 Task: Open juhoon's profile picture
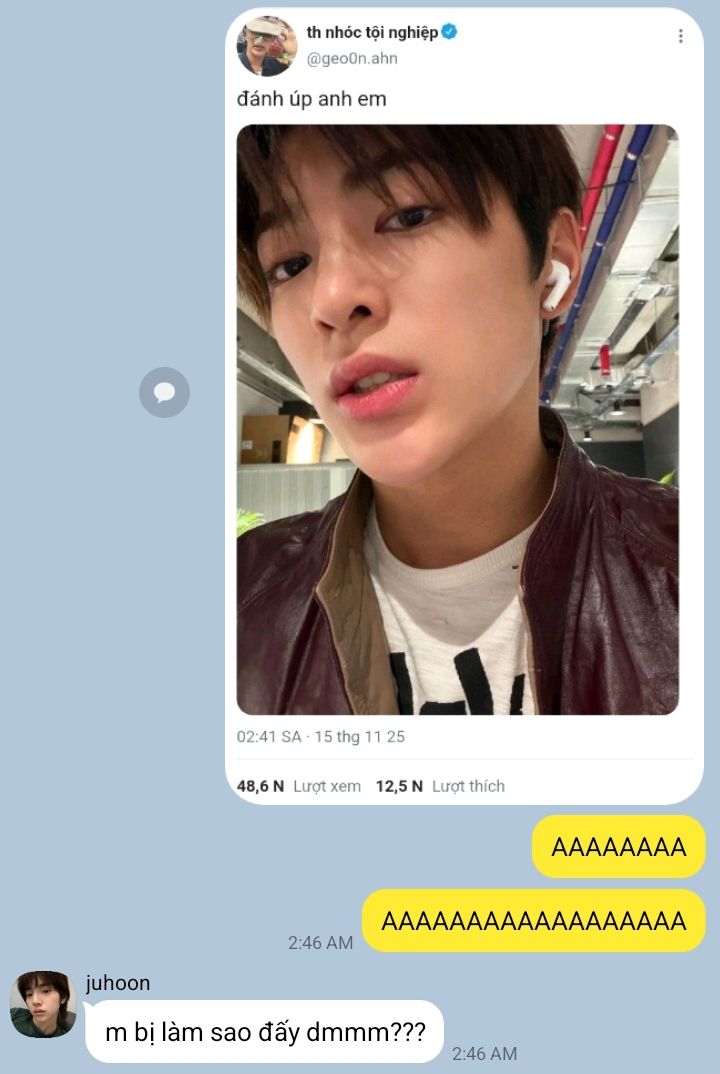pos(43,1003)
